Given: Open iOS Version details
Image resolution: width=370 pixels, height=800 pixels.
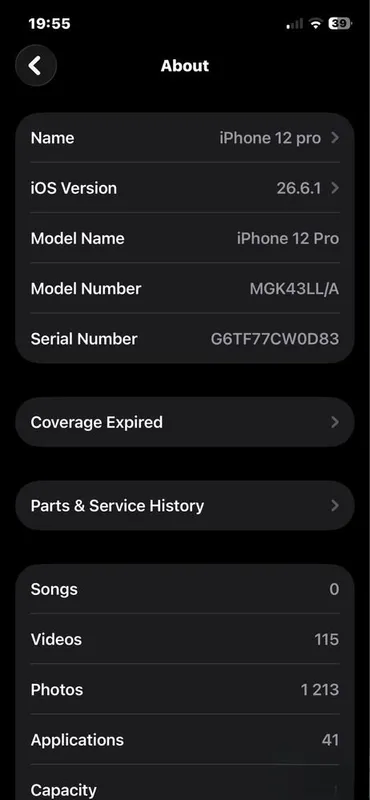Looking at the screenshot, I should [185, 188].
